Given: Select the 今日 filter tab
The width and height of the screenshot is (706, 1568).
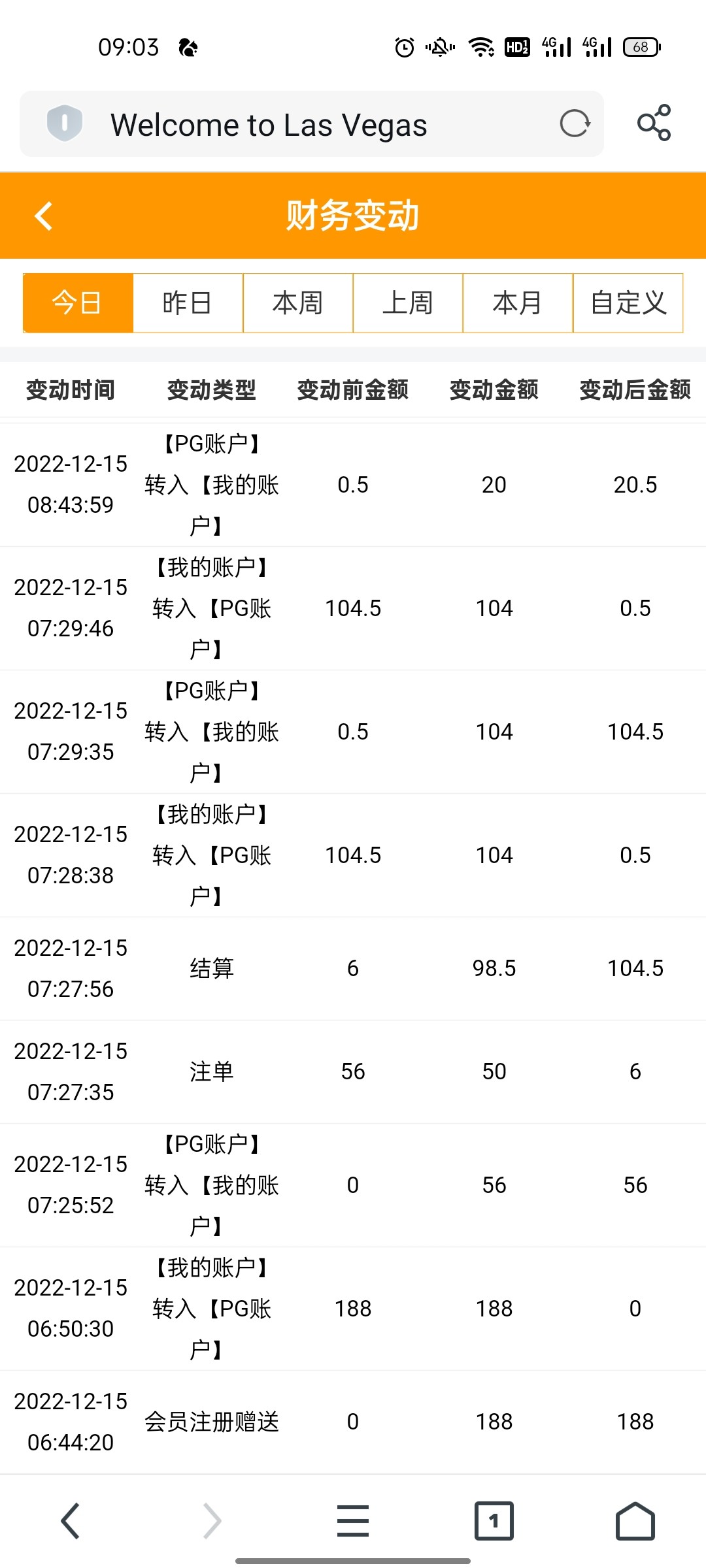Looking at the screenshot, I should pyautogui.click(x=78, y=303).
